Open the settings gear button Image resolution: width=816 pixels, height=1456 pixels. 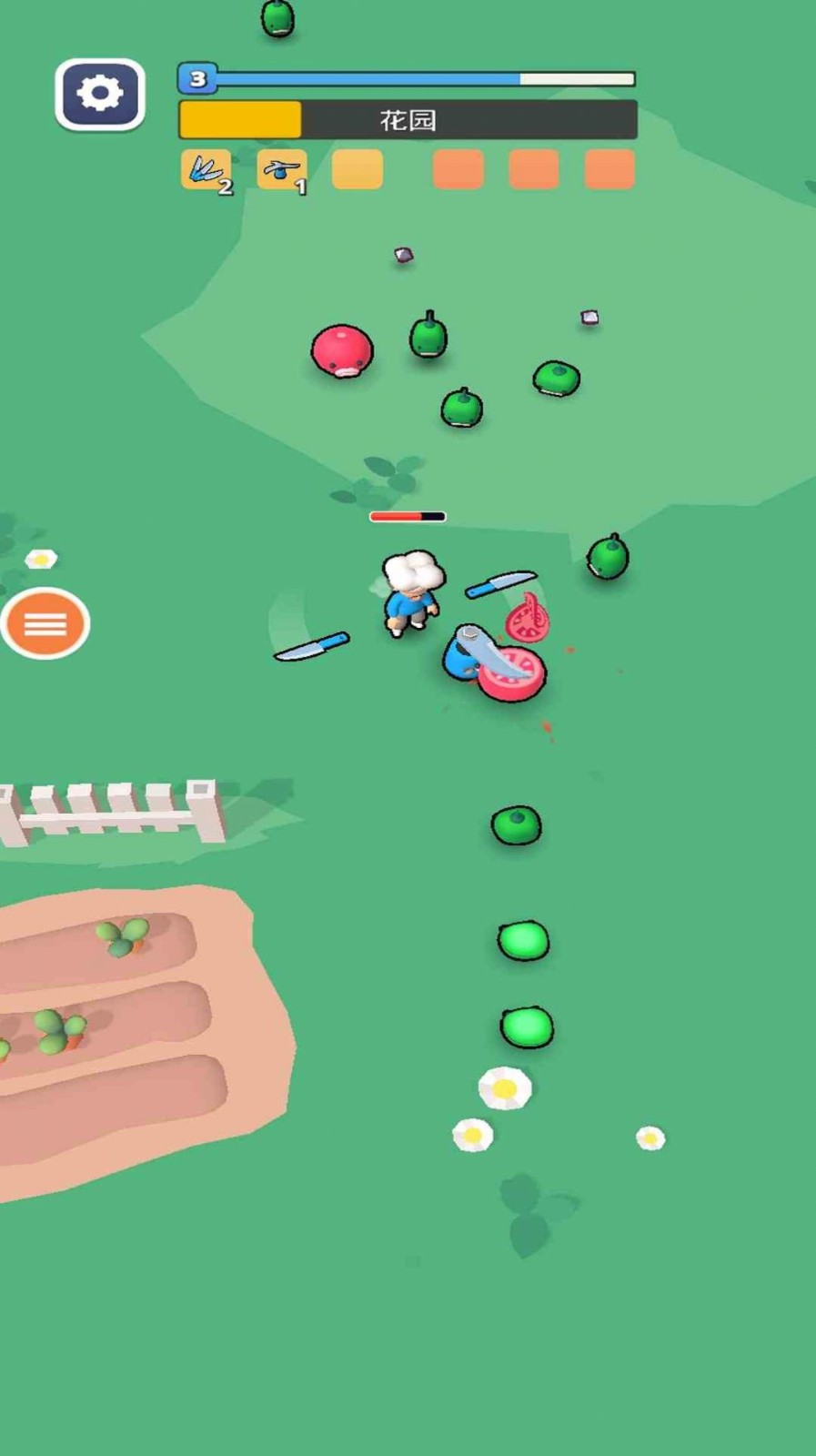click(x=100, y=94)
